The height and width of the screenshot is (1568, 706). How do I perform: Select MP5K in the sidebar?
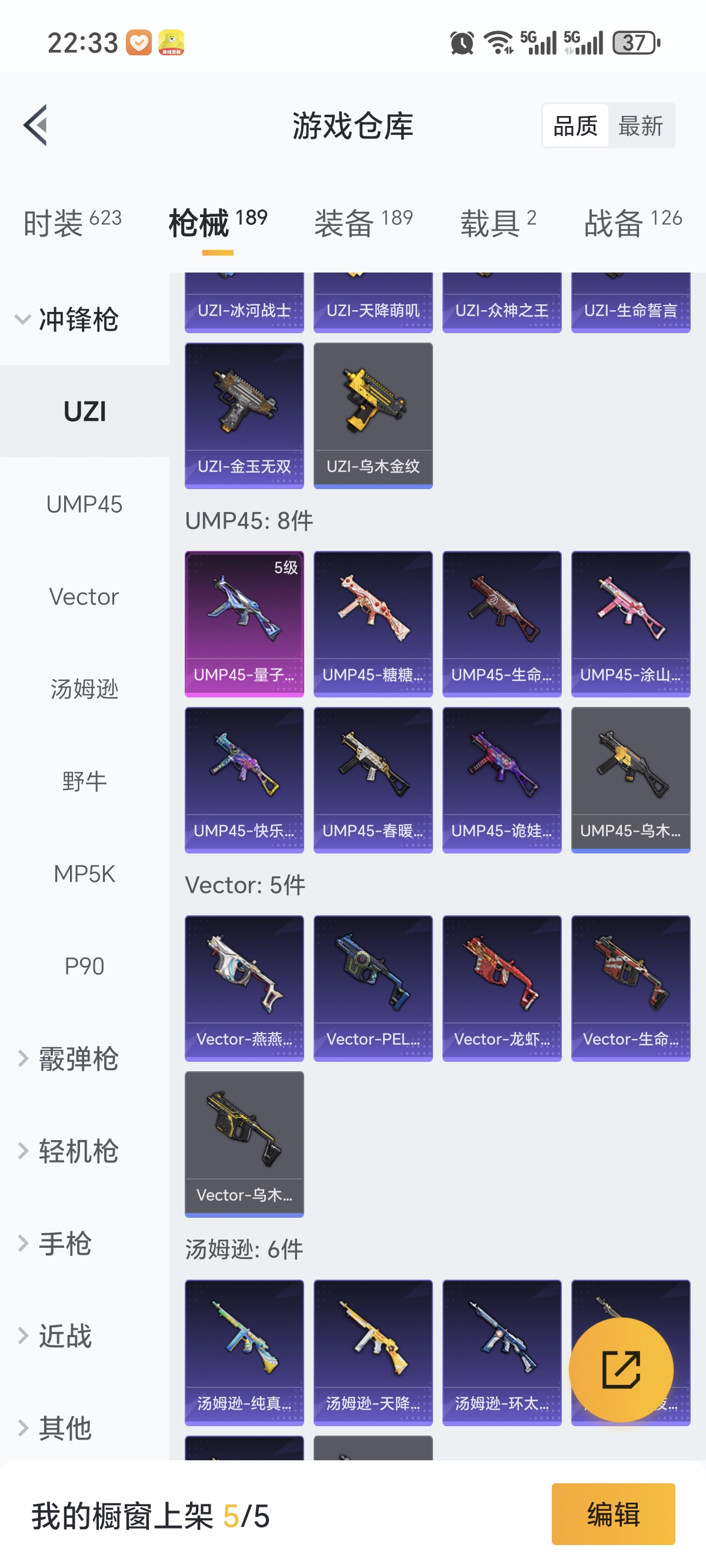[x=84, y=874]
